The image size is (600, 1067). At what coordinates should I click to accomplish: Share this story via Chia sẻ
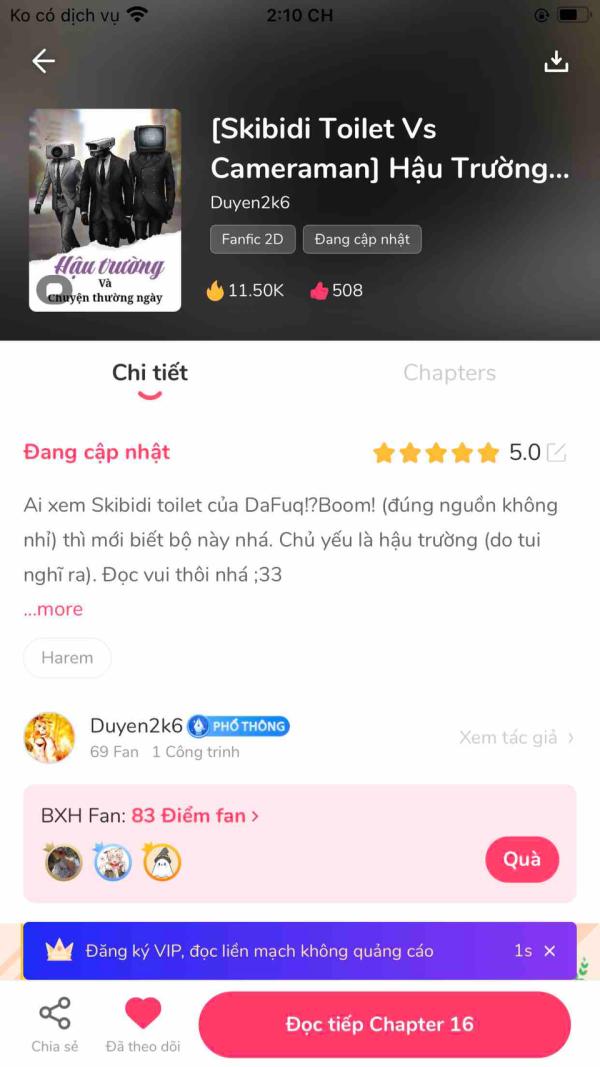tap(54, 1025)
